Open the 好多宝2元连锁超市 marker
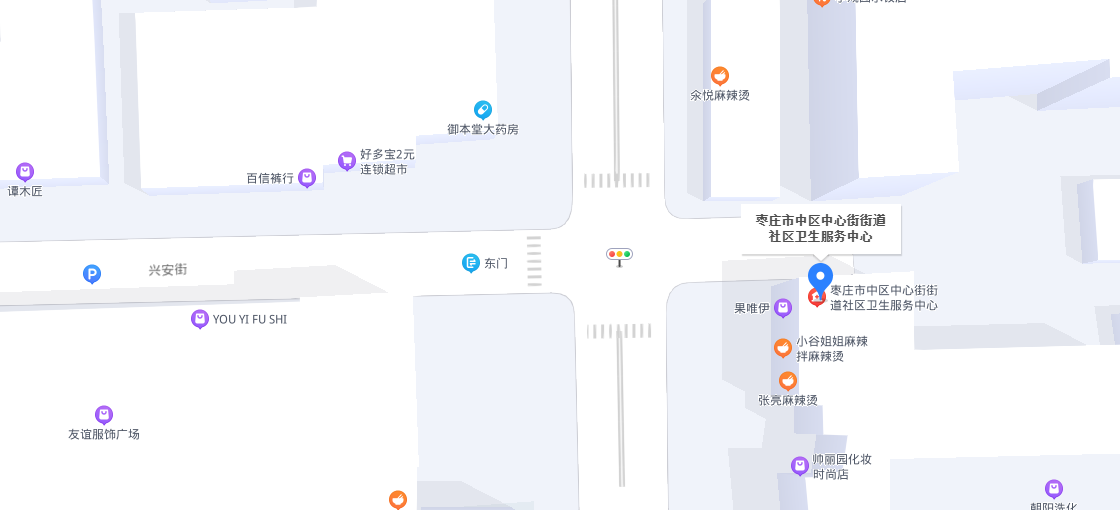Viewport: 1120px width, 510px height. (x=347, y=160)
